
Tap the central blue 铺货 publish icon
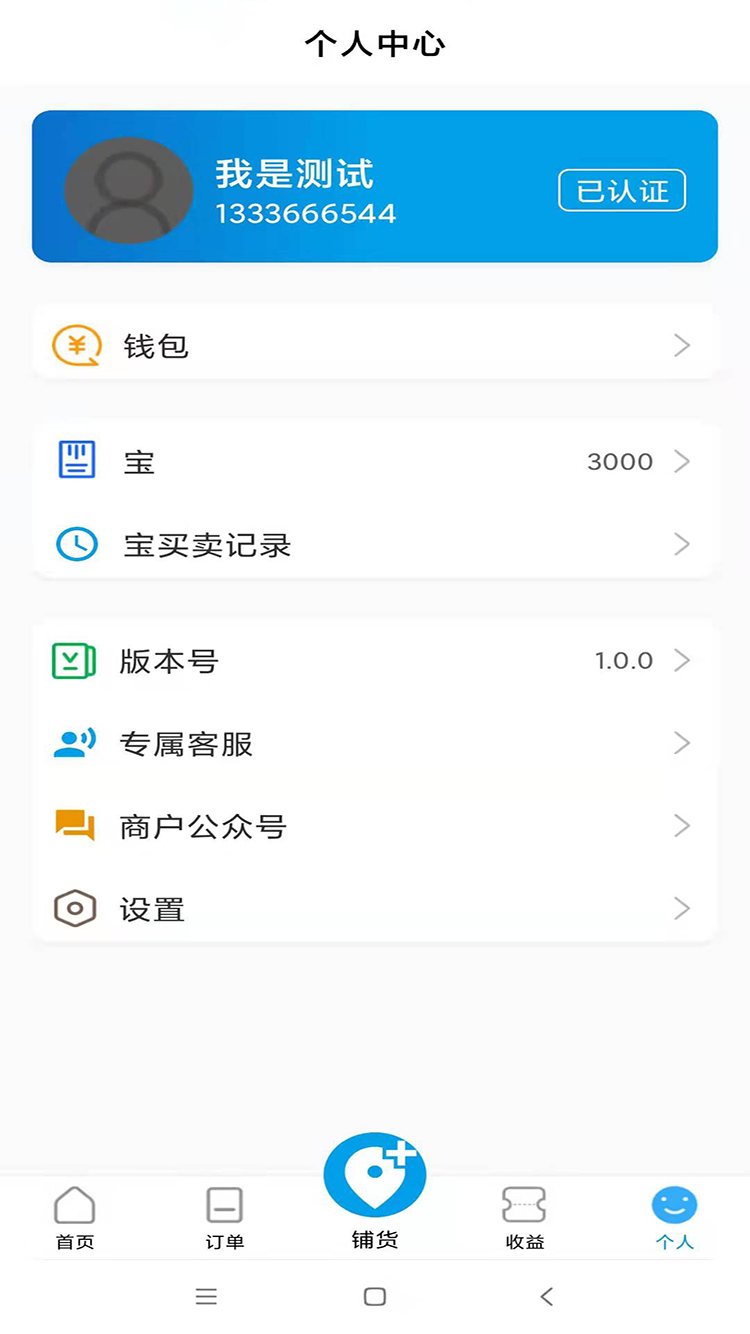click(x=375, y=1173)
